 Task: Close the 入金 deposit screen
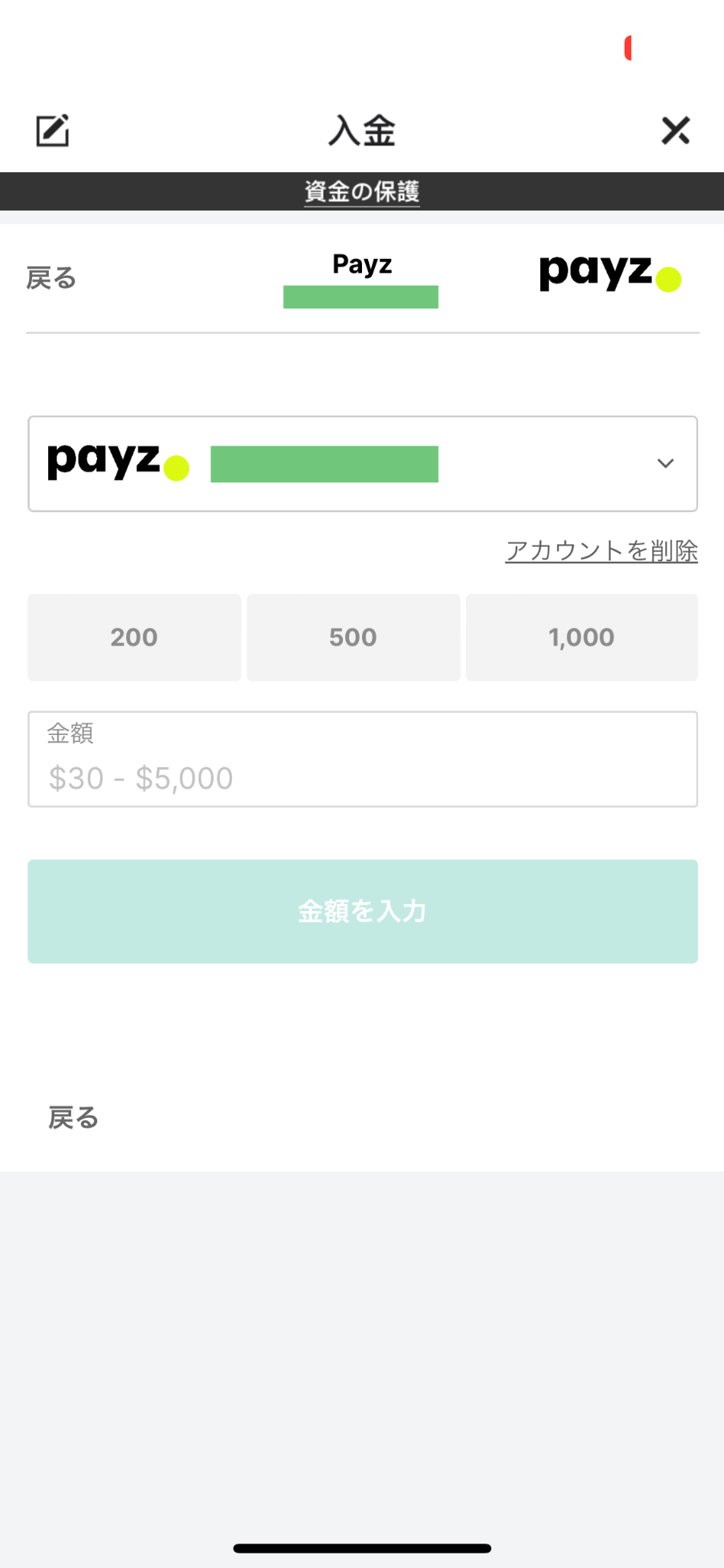pyautogui.click(x=676, y=130)
